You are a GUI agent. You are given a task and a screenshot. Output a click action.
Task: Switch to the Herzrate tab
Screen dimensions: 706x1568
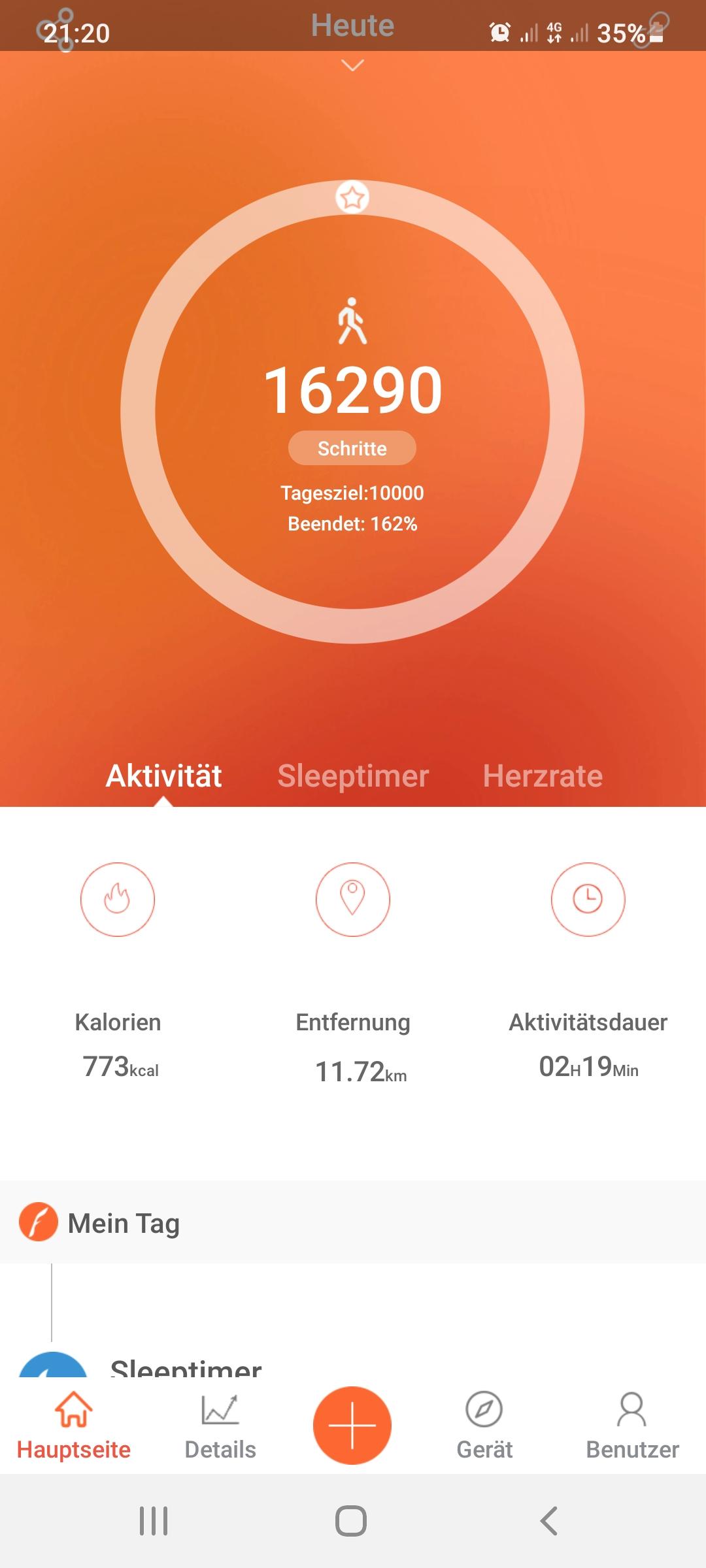pyautogui.click(x=543, y=776)
